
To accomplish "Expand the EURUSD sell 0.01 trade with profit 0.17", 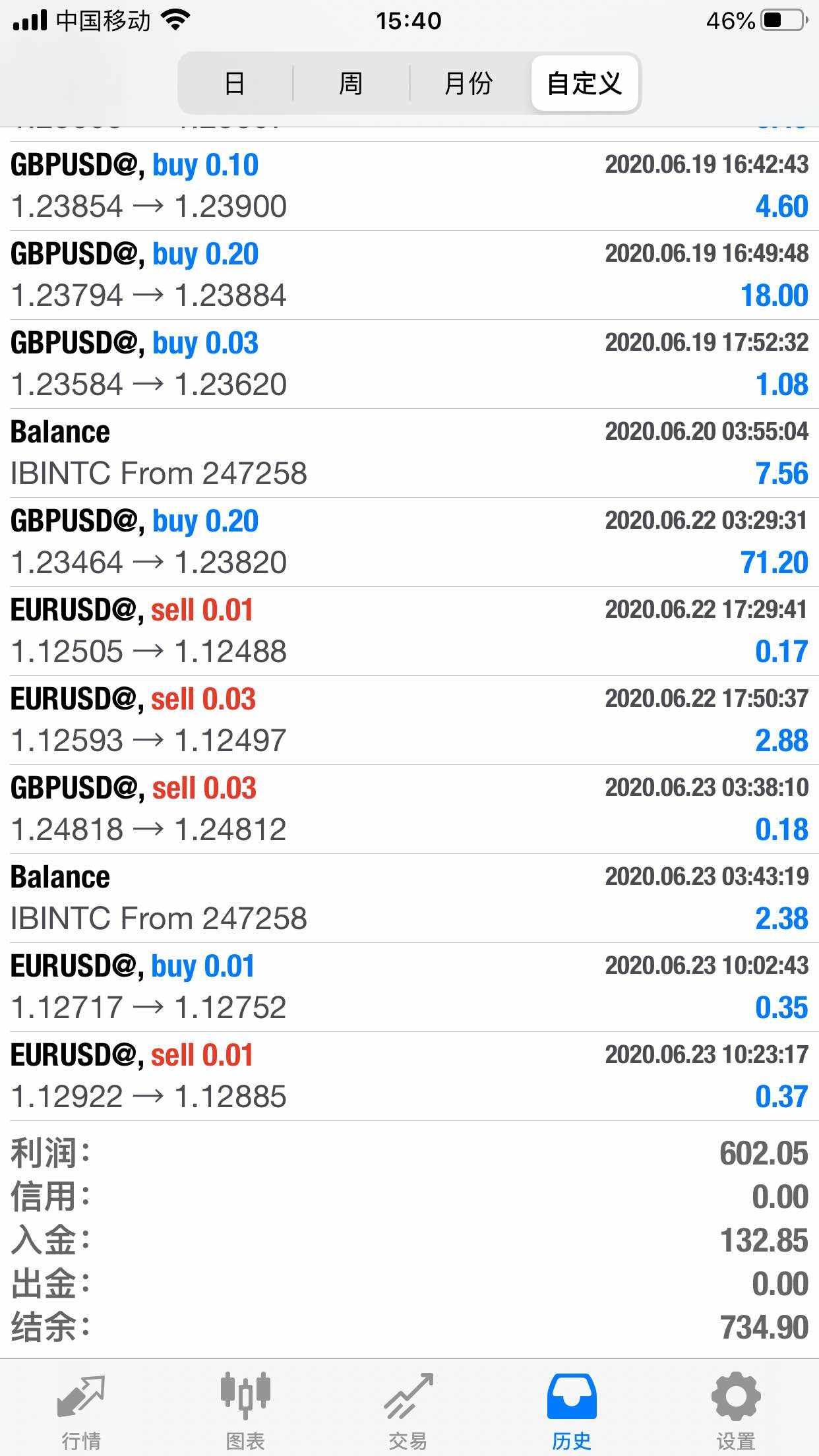I will click(x=409, y=631).
